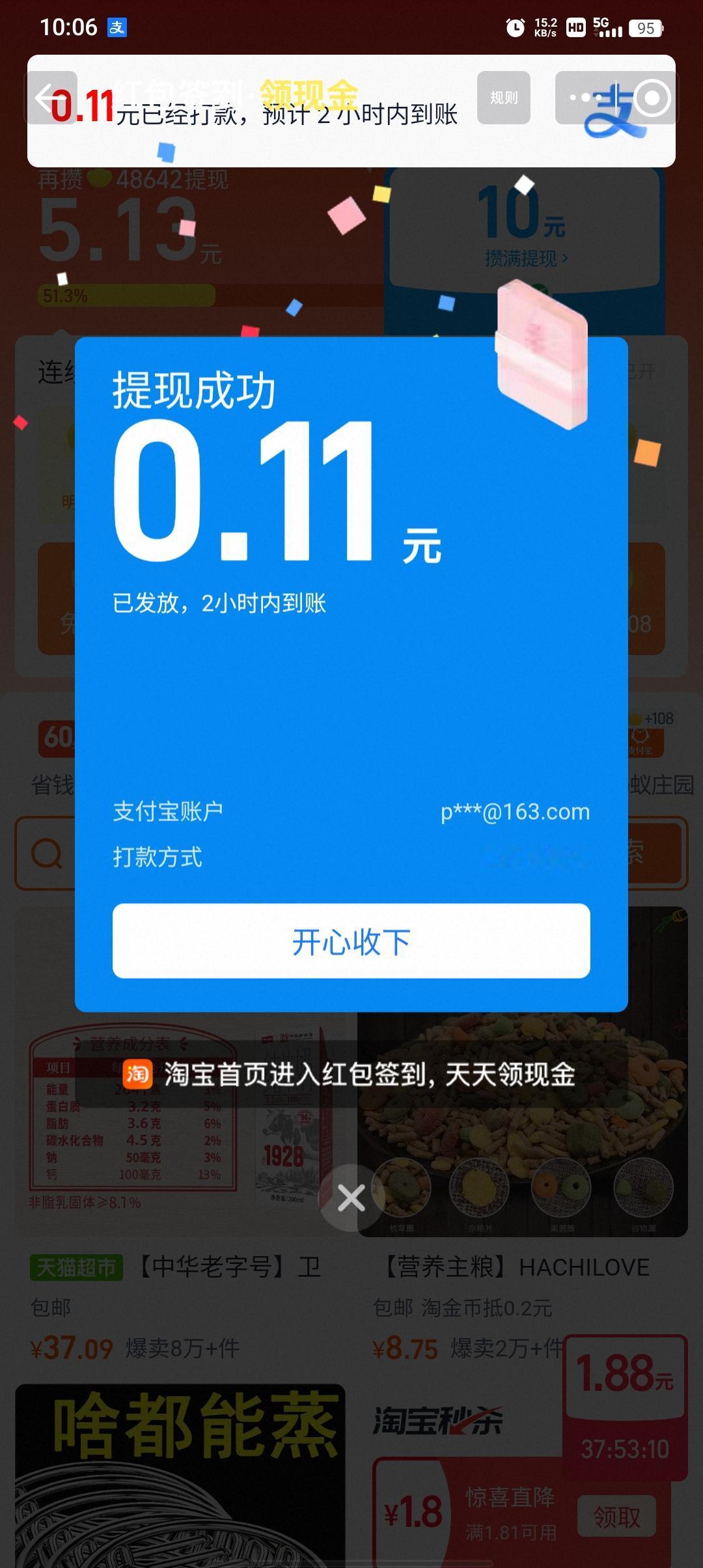Dismiss the dialog with the X button
Screen dimensions: 703x1568
coord(351,1197)
